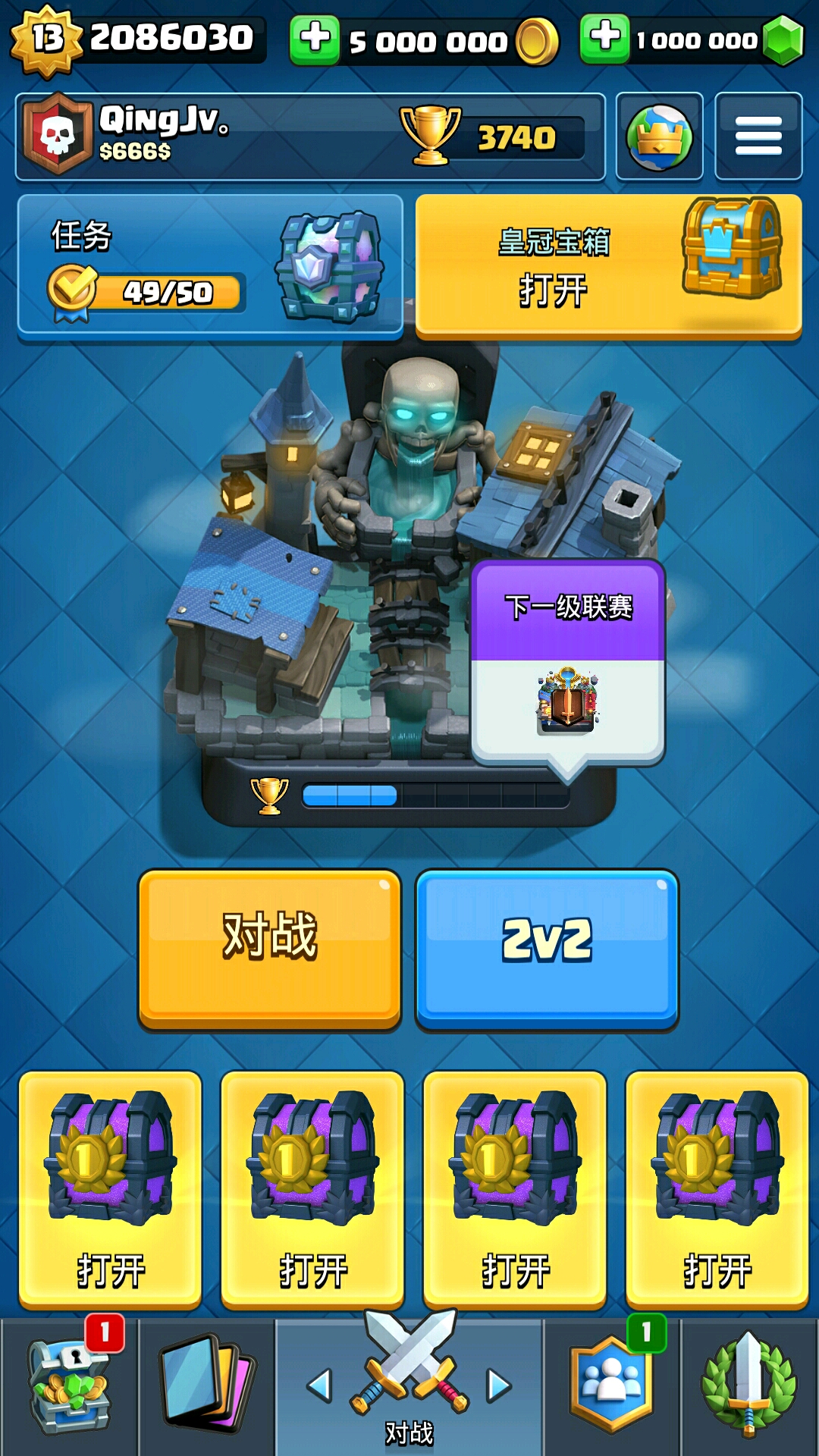
Task: Tap the left arrow beside 对战 tab
Action: tap(319, 1385)
